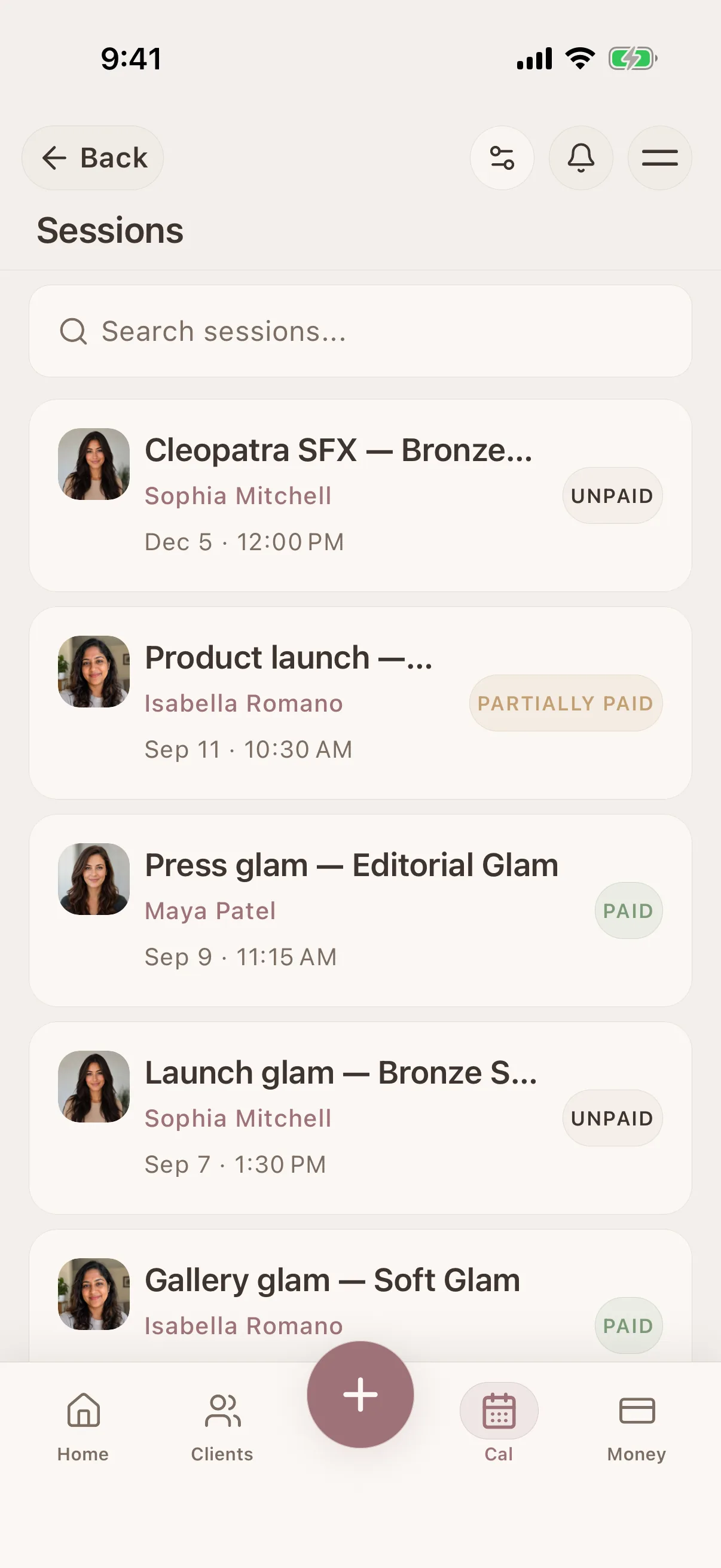
Task: Open the Product launch session card
Action: pyautogui.click(x=360, y=703)
